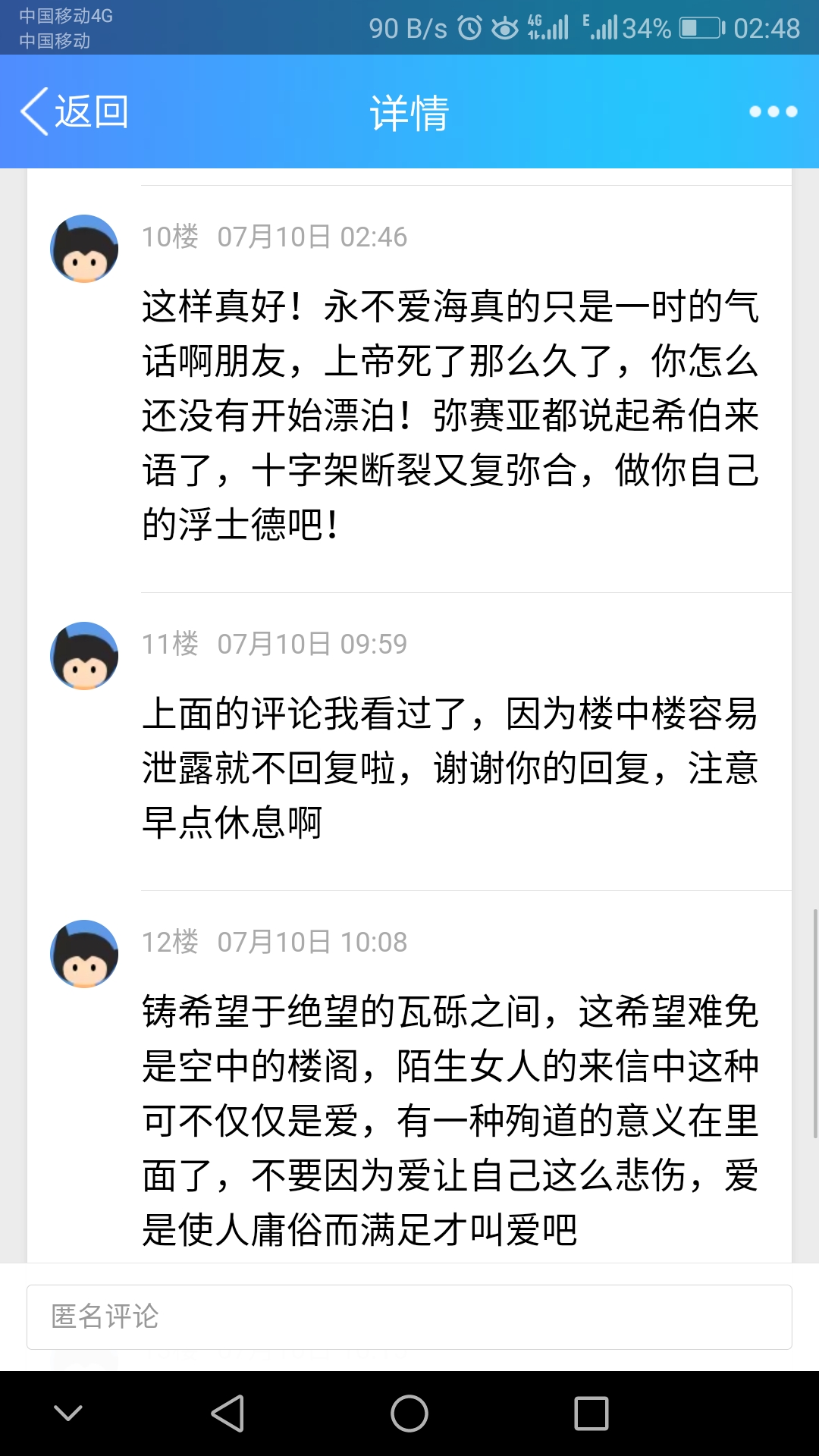The height and width of the screenshot is (1456, 819).
Task: Go back using the 返回 button
Action: 74,112
